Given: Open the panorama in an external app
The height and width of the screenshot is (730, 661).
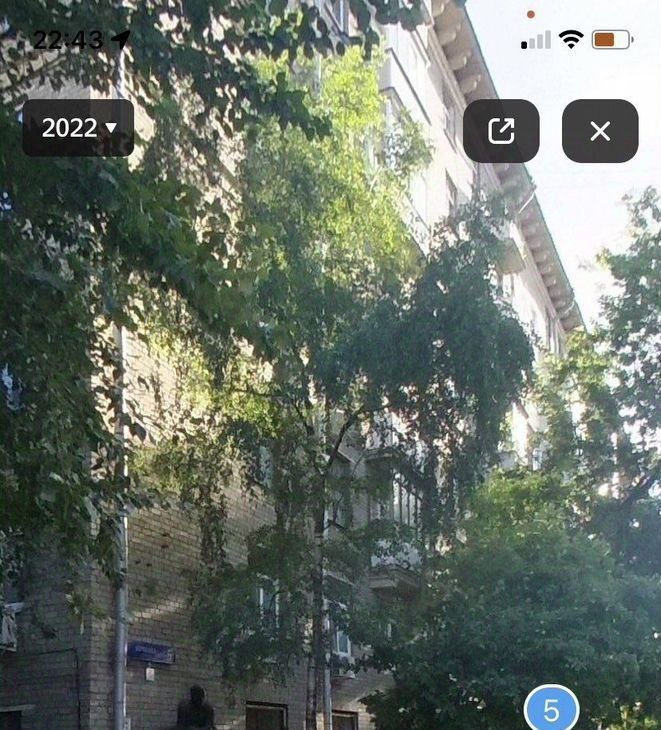Looking at the screenshot, I should point(501,131).
